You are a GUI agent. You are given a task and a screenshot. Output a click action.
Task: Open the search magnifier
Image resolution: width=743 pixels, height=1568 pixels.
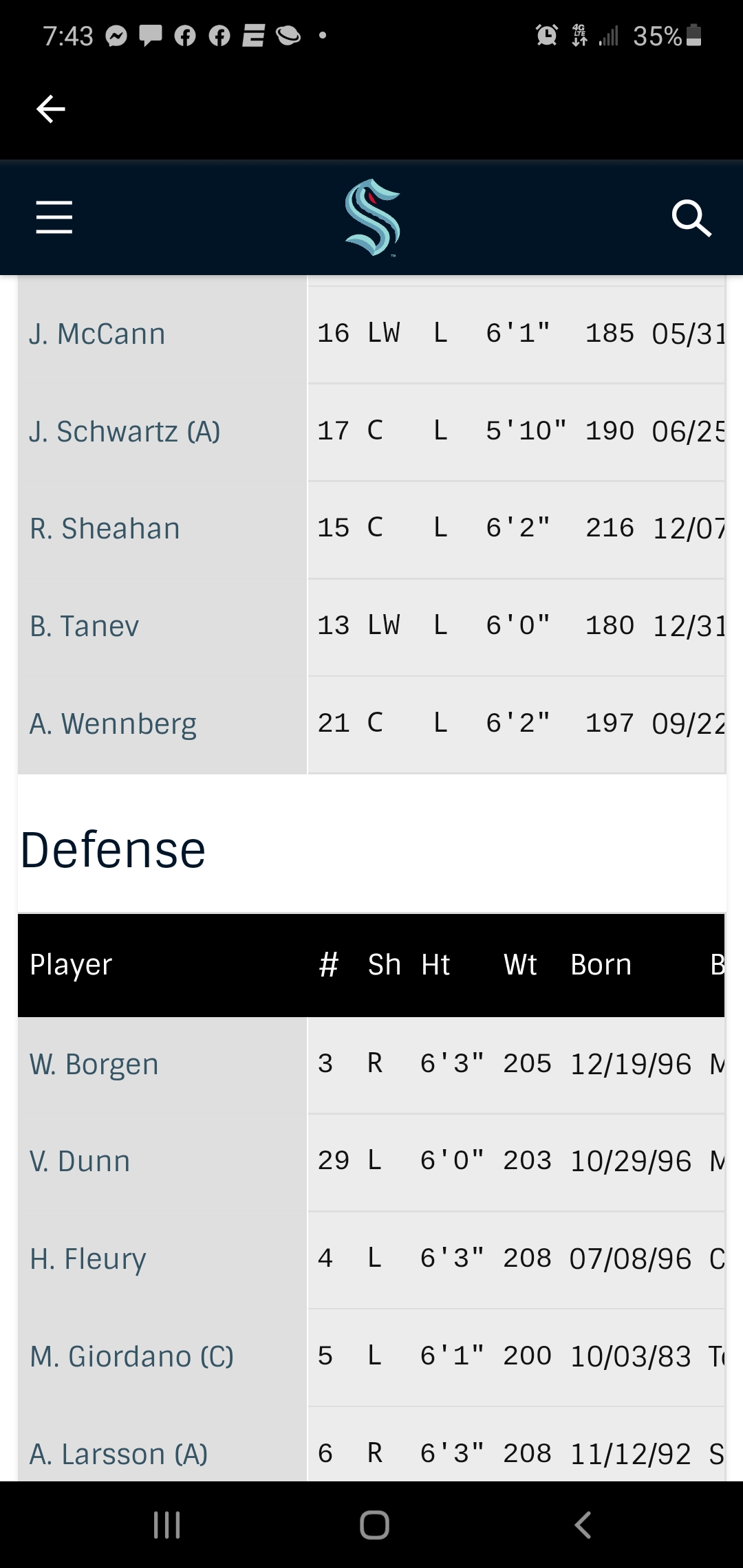(x=691, y=219)
